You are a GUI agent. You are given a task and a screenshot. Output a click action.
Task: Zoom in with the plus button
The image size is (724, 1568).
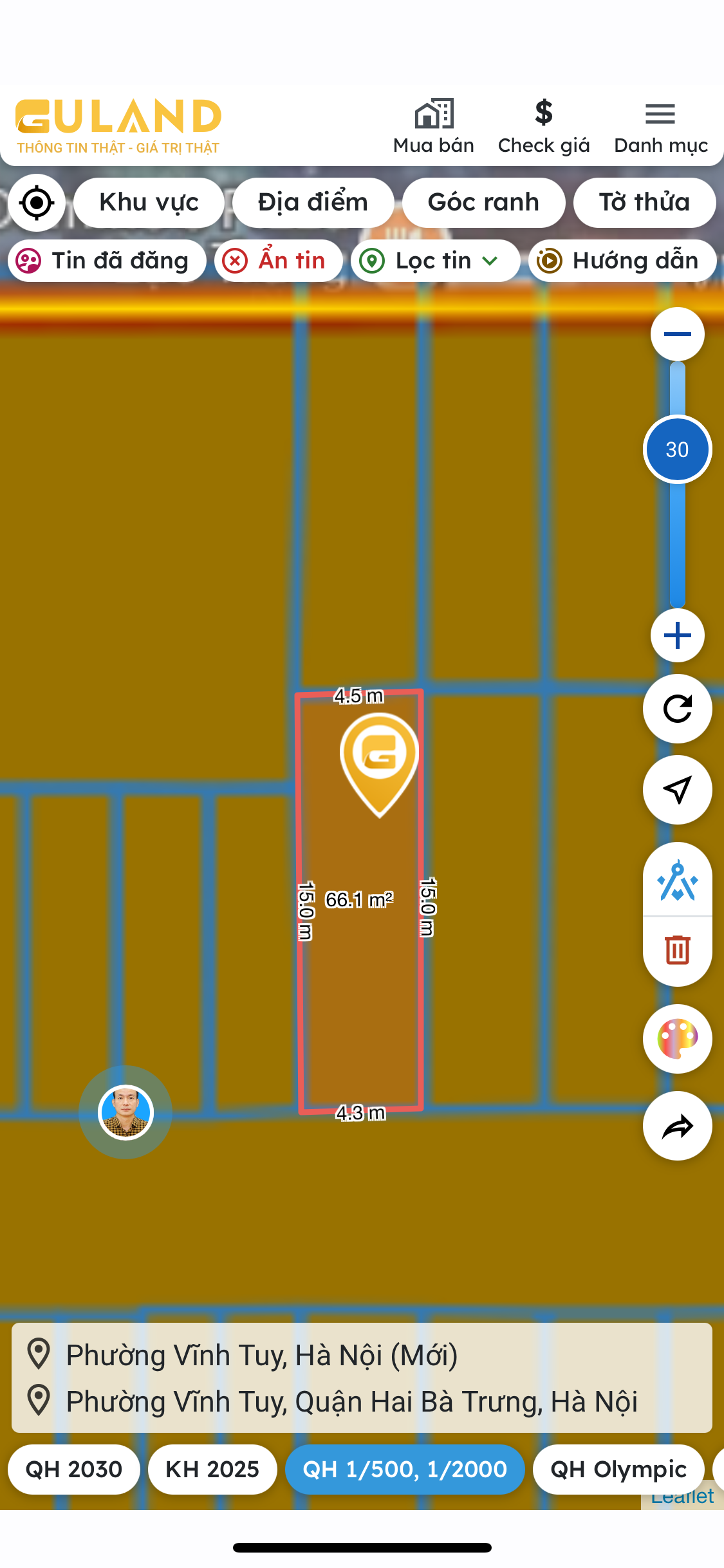pyautogui.click(x=677, y=636)
